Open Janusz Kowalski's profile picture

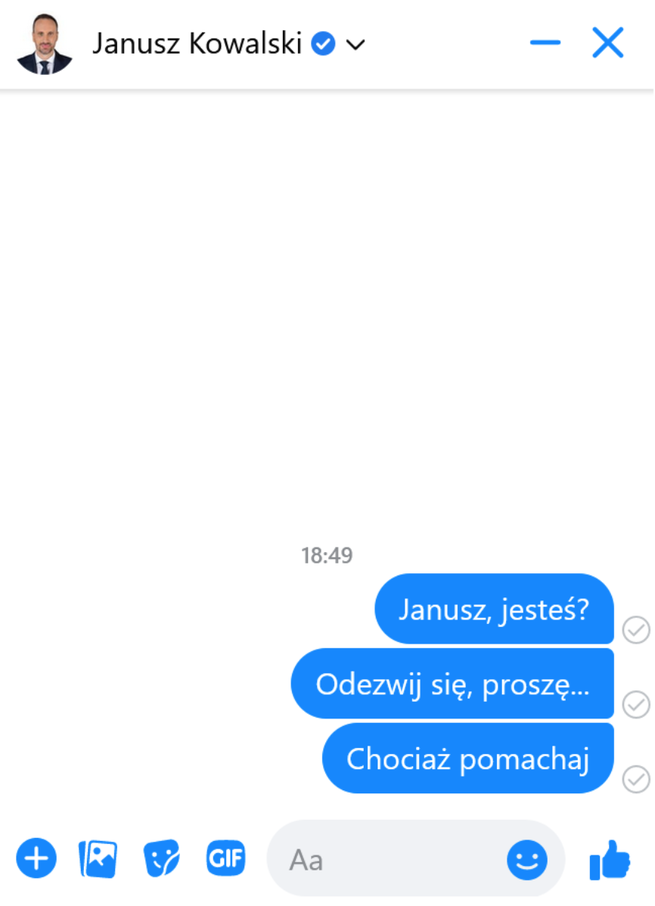[x=45, y=44]
